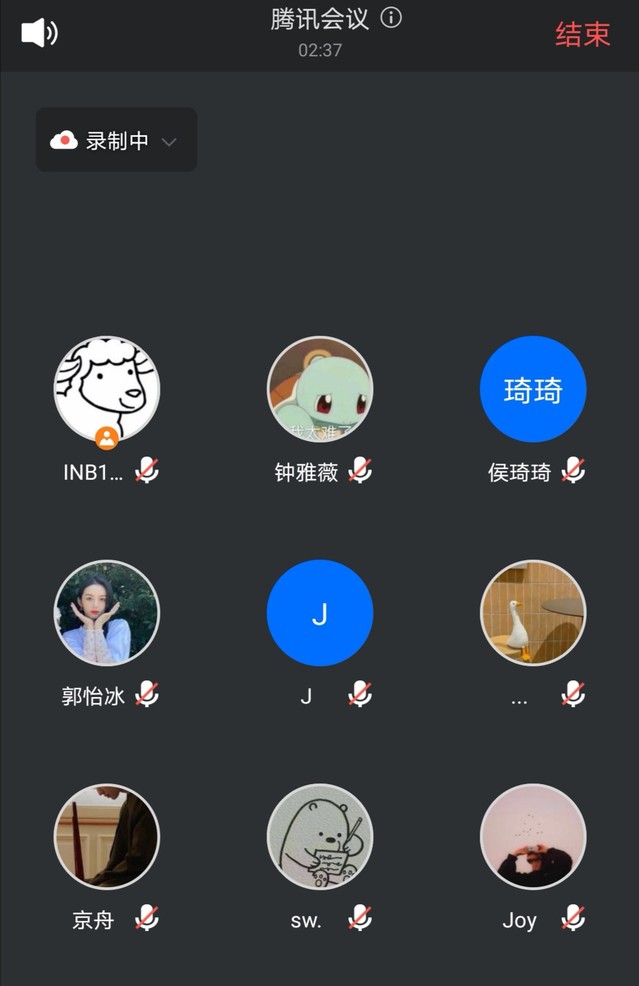This screenshot has height=986, width=639.
Task: Open 侯琦琦's participant tile
Action: [x=533, y=390]
